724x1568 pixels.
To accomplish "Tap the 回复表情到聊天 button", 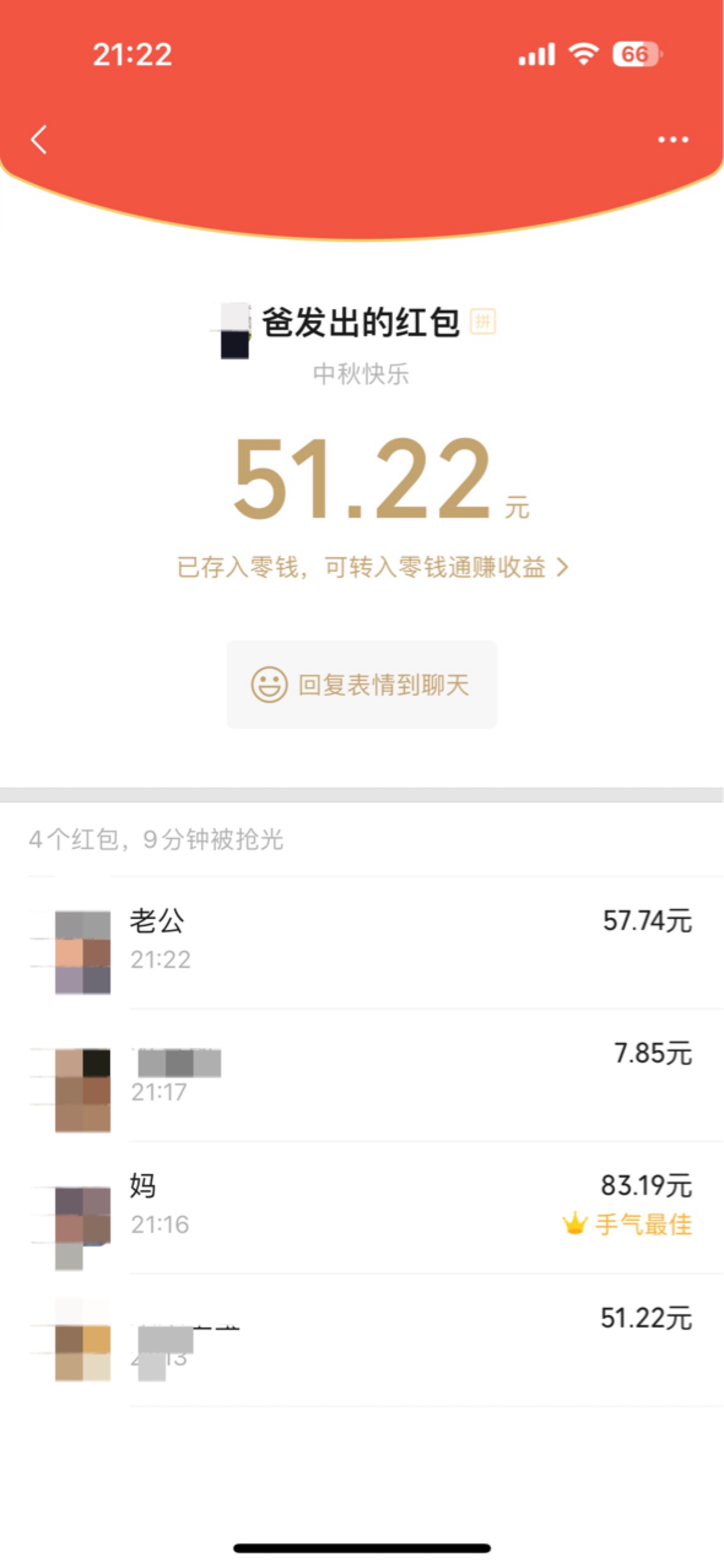I will (362, 684).
